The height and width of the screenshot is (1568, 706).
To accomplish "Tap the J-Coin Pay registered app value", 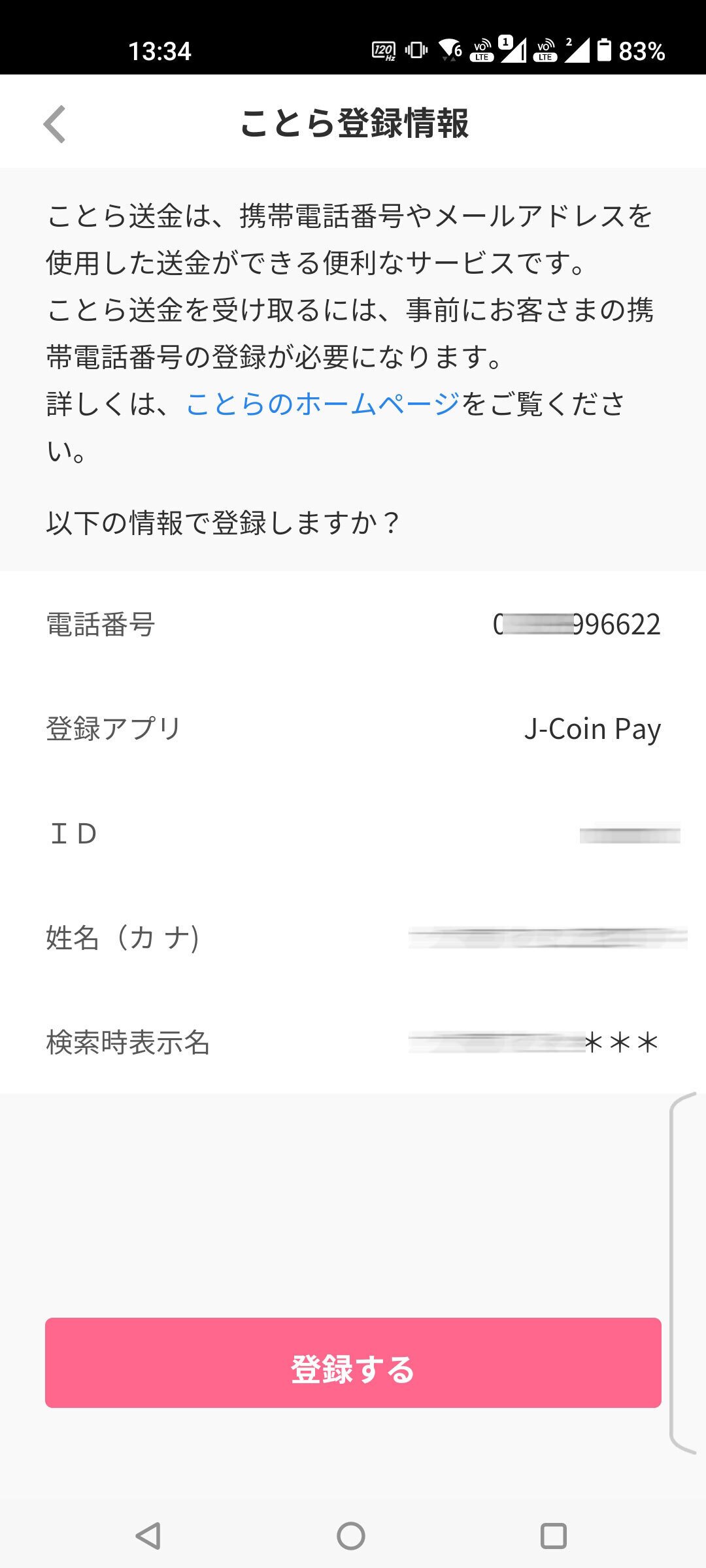I will [x=592, y=728].
